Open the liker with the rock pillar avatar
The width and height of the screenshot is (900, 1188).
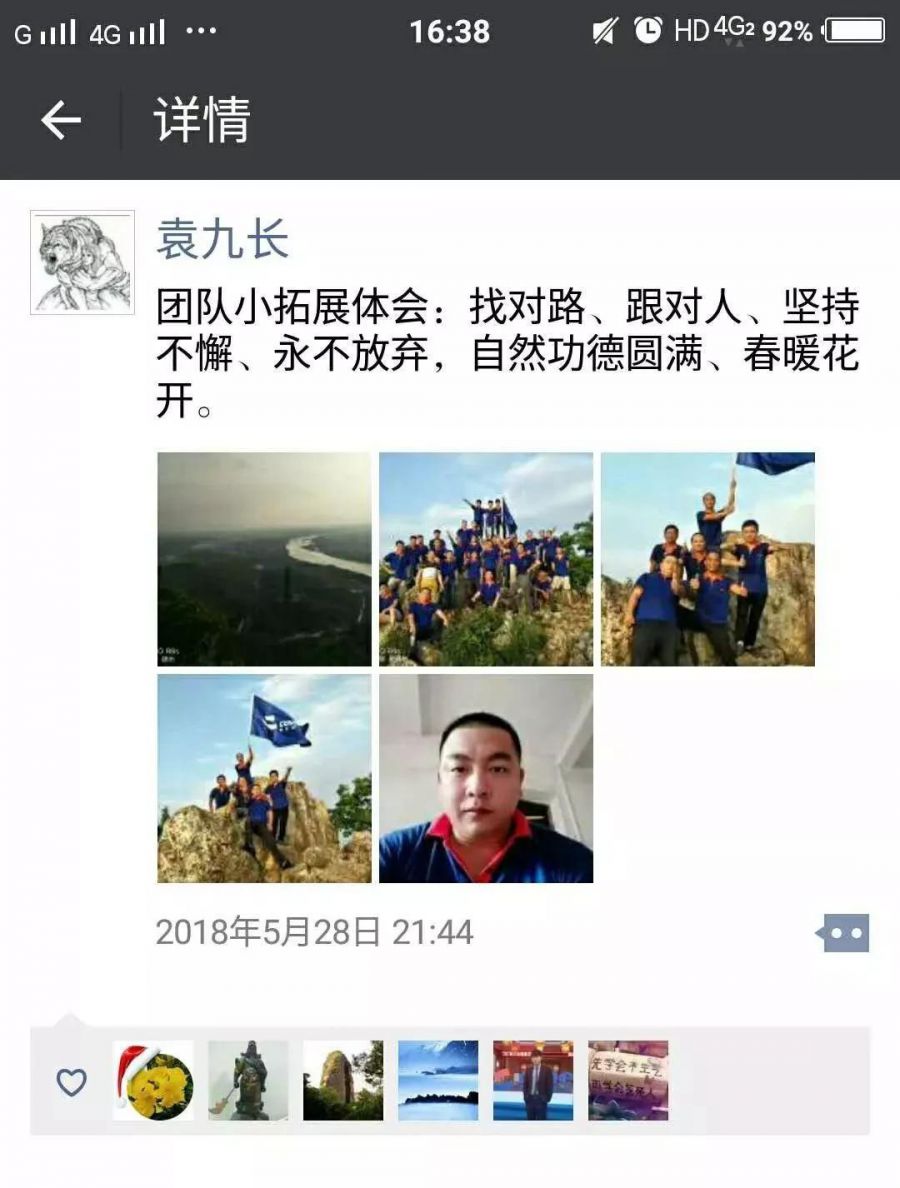(343, 1081)
